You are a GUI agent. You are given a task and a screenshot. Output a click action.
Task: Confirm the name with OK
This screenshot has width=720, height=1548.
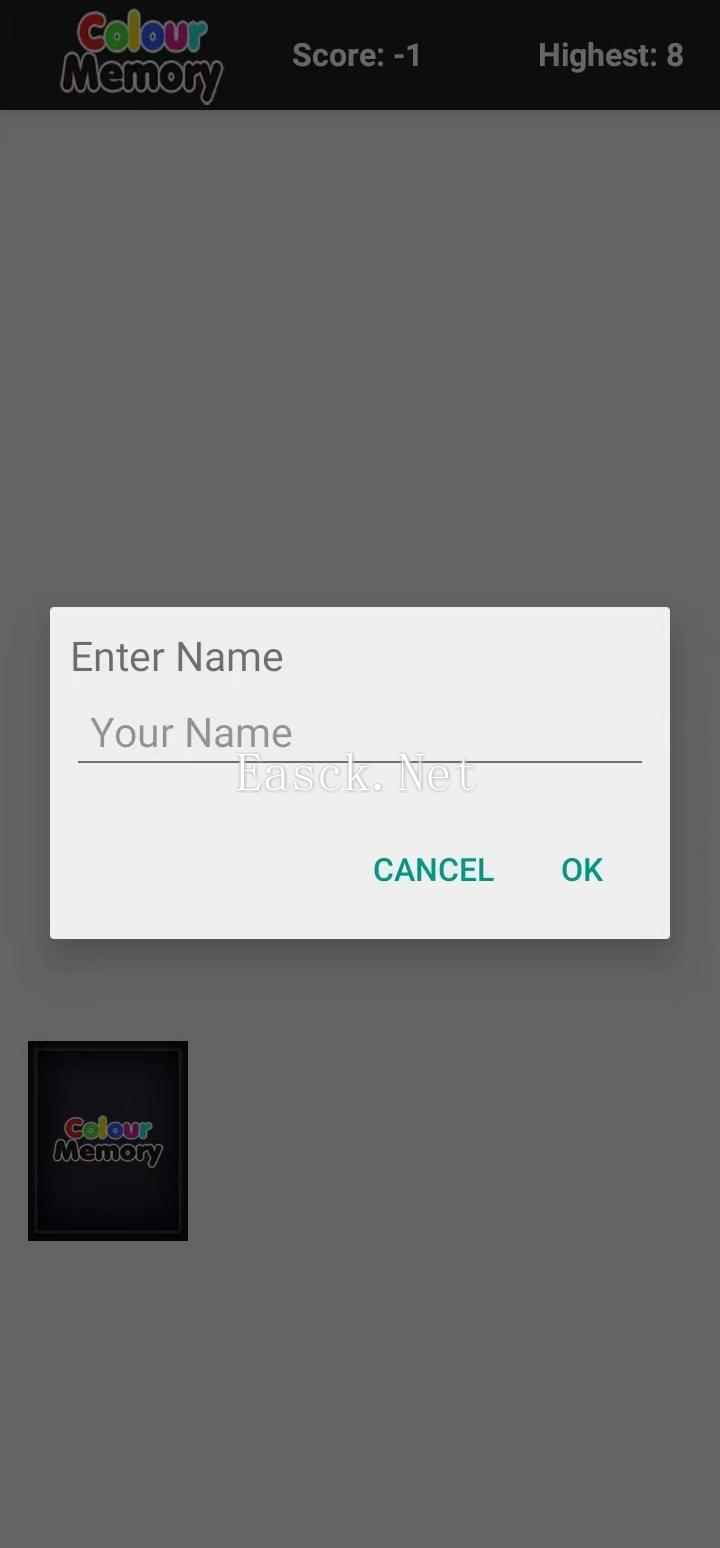coord(581,870)
